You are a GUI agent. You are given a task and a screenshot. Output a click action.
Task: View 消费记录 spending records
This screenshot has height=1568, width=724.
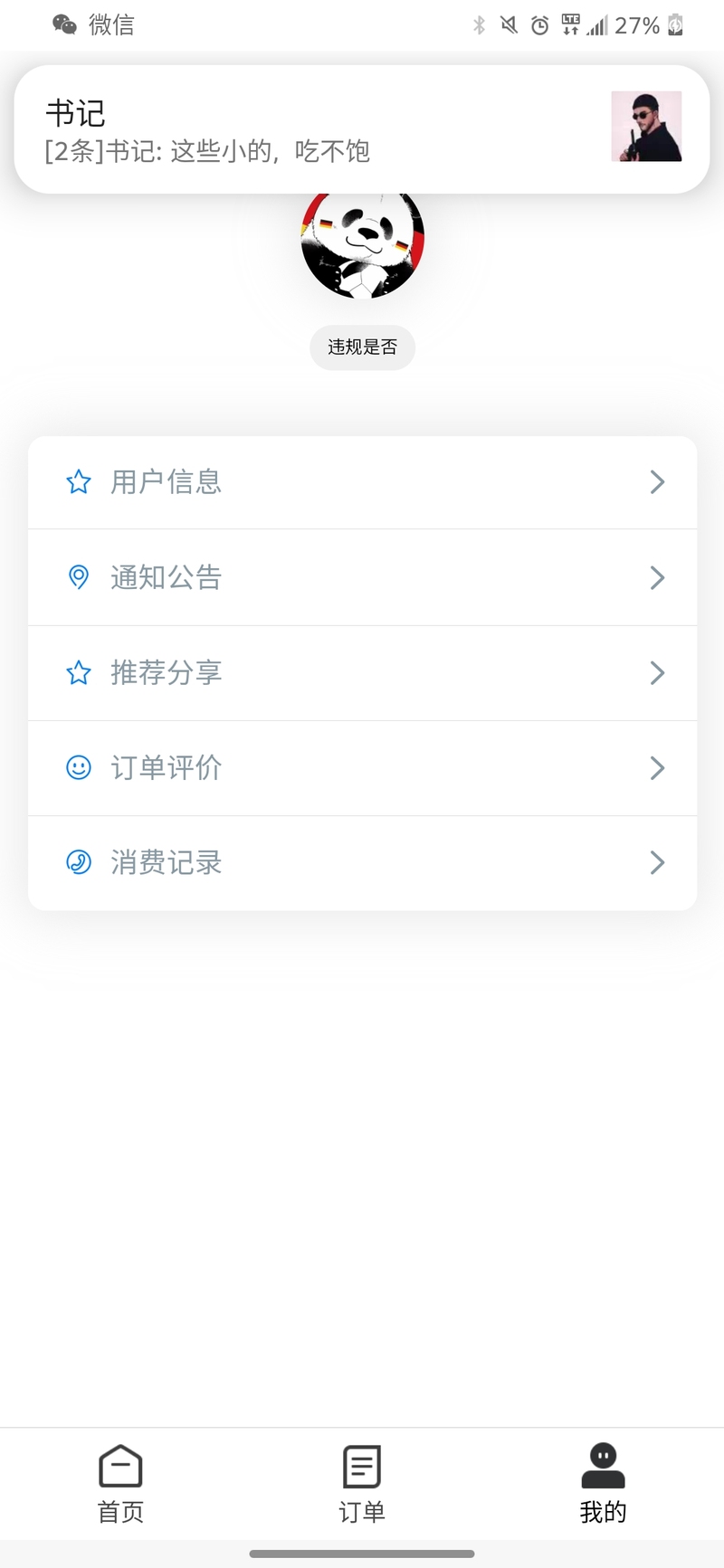pyautogui.click(x=362, y=863)
